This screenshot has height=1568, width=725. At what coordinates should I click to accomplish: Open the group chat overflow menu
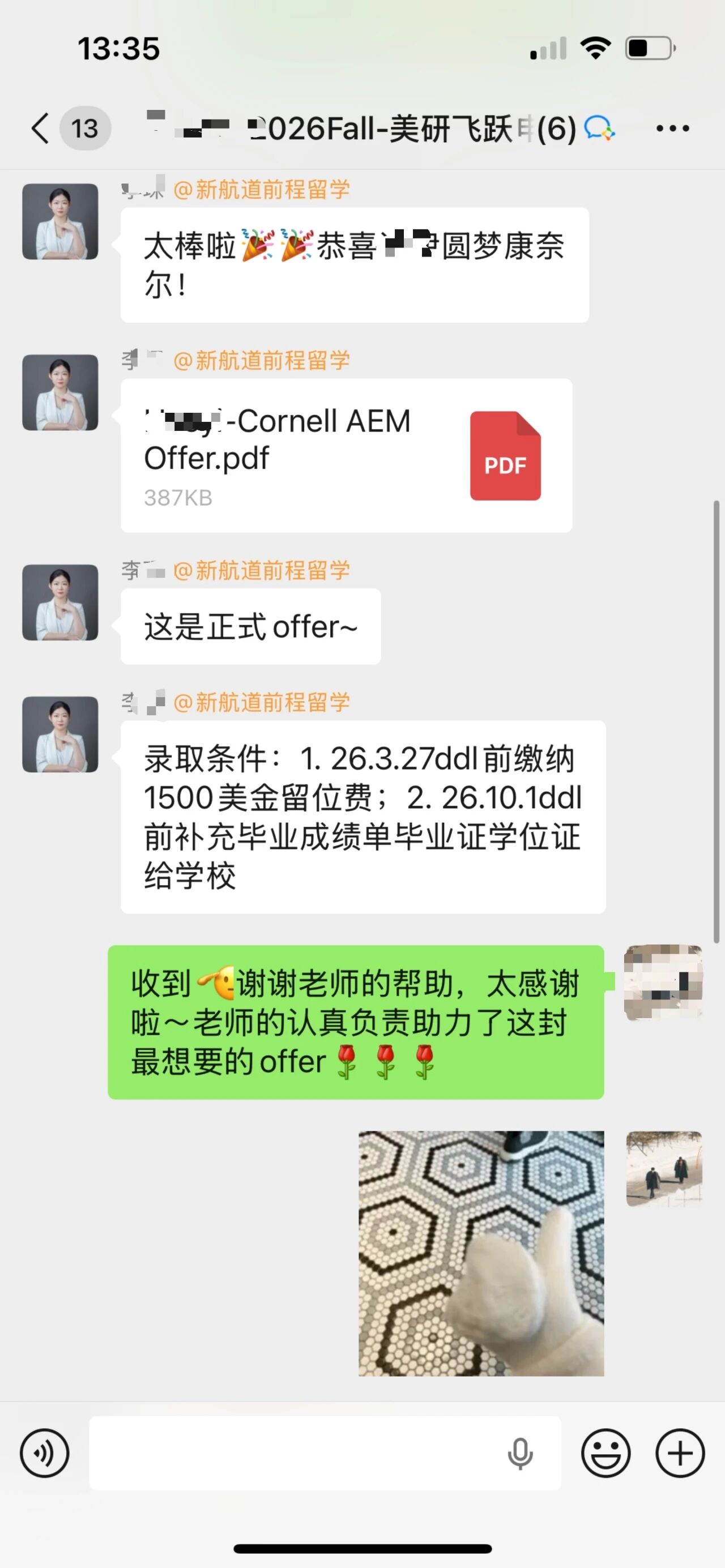click(672, 129)
